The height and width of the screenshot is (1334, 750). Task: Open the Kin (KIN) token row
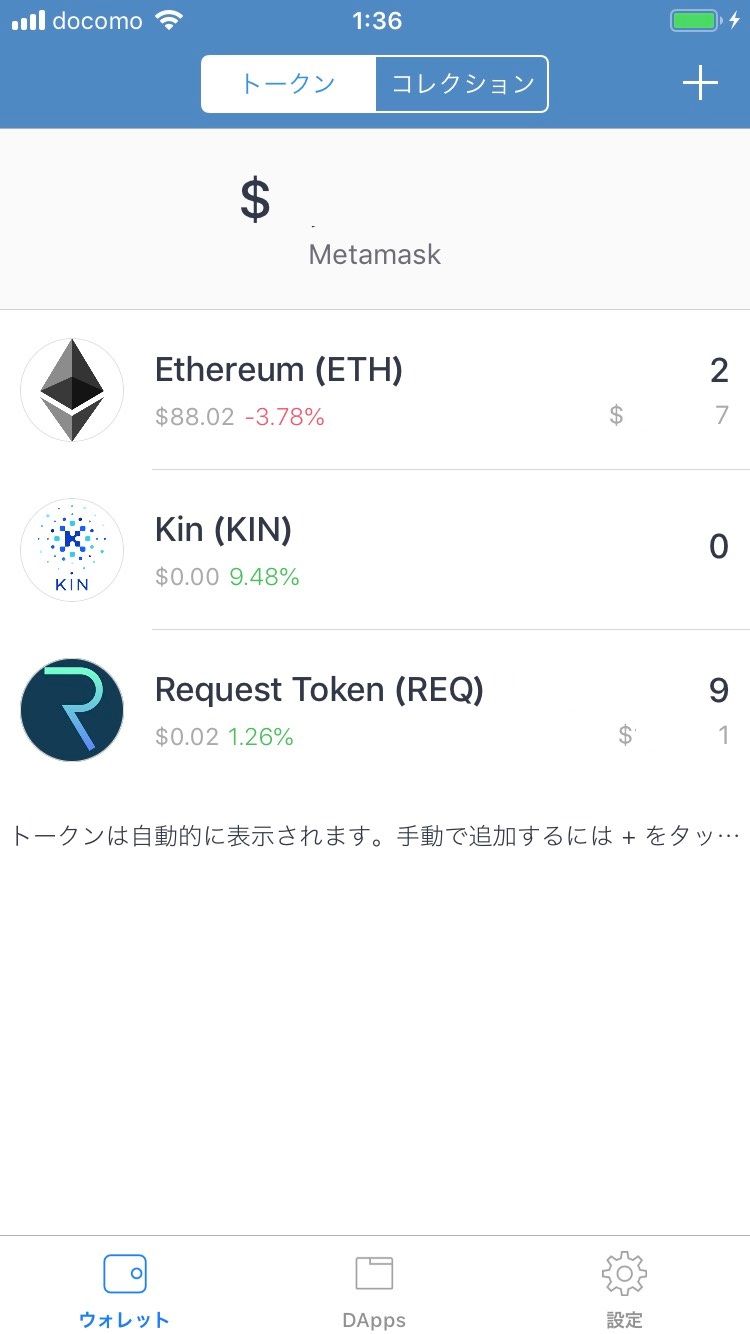click(x=375, y=550)
